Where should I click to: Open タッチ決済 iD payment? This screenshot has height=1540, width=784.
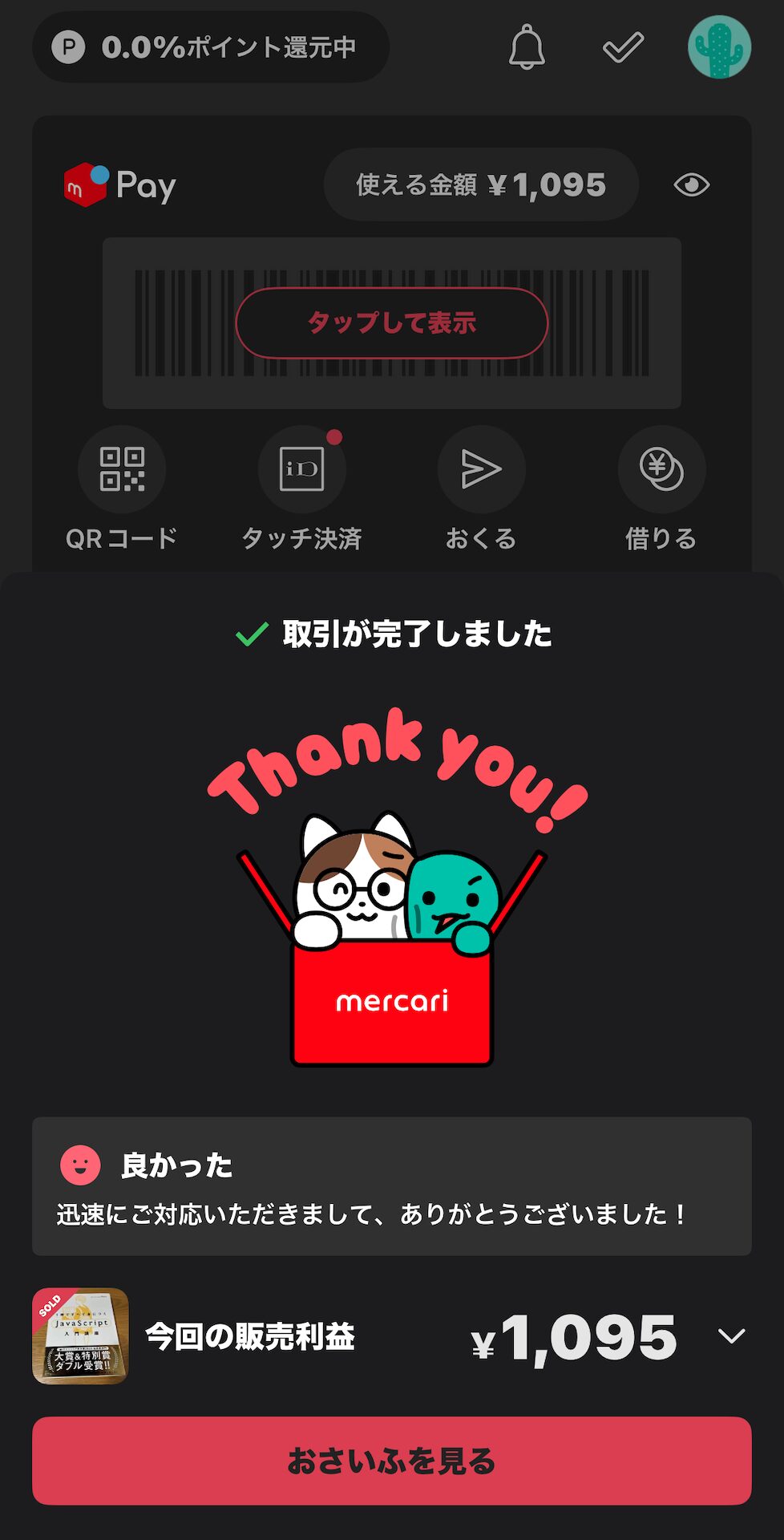click(x=302, y=469)
